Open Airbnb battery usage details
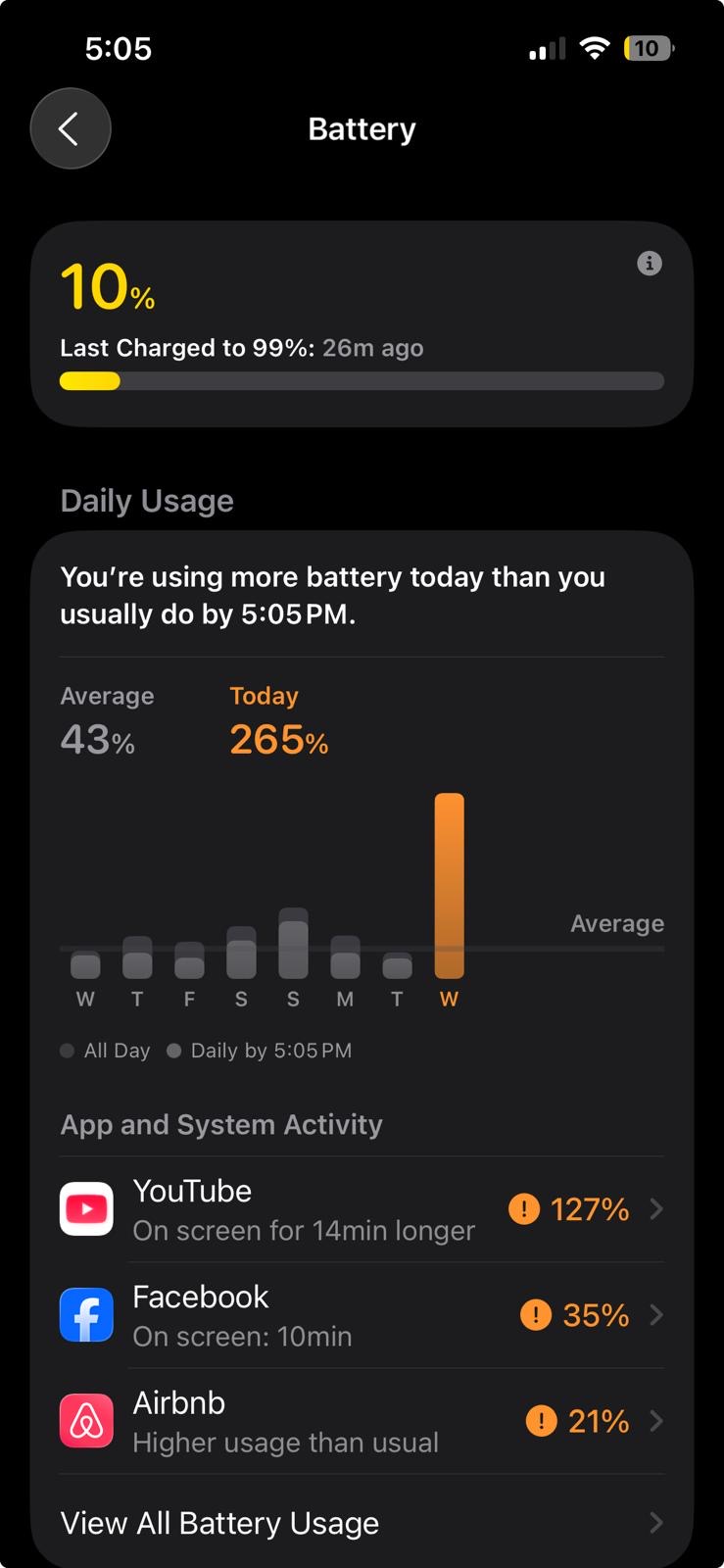Image resolution: width=724 pixels, height=1568 pixels. coord(361,1421)
